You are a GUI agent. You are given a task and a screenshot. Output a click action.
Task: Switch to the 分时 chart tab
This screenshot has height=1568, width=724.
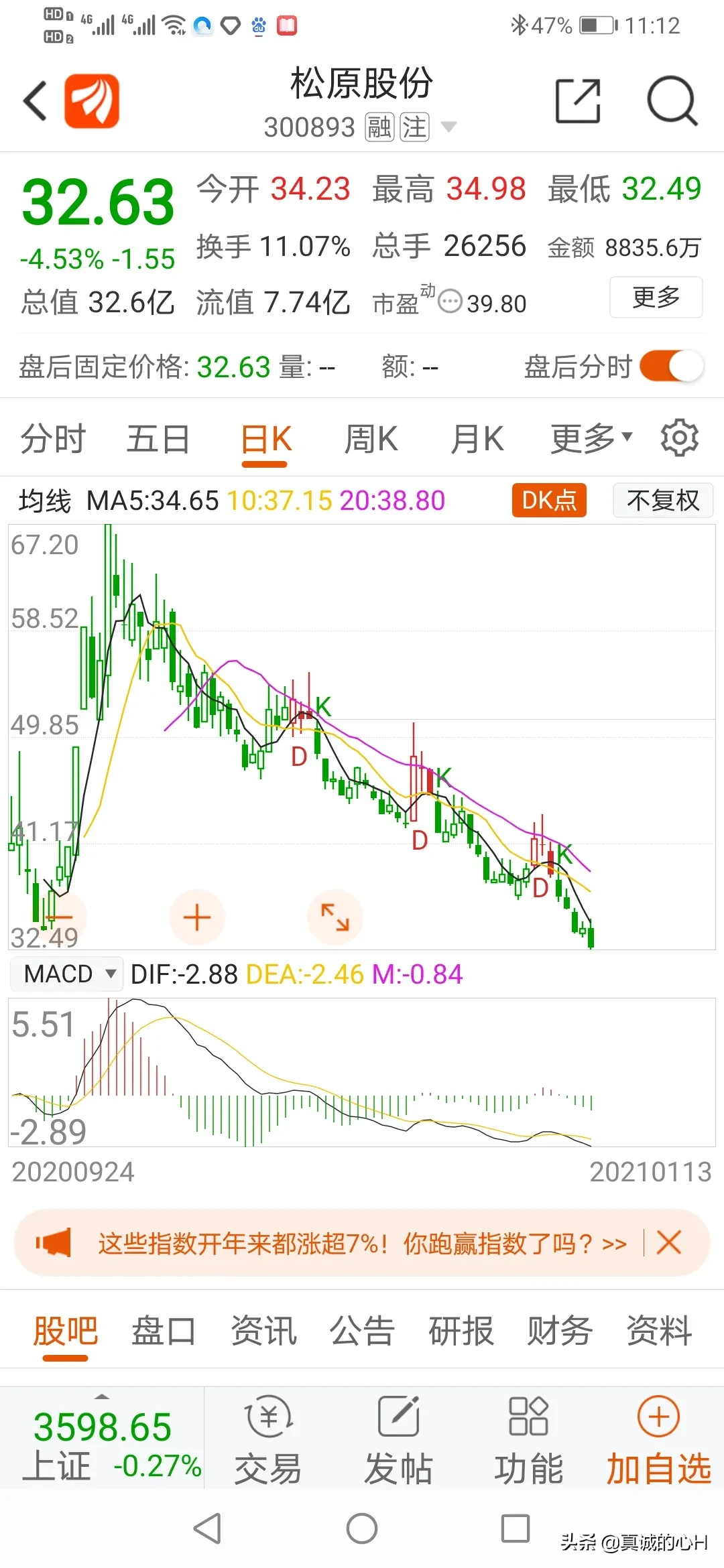(53, 440)
